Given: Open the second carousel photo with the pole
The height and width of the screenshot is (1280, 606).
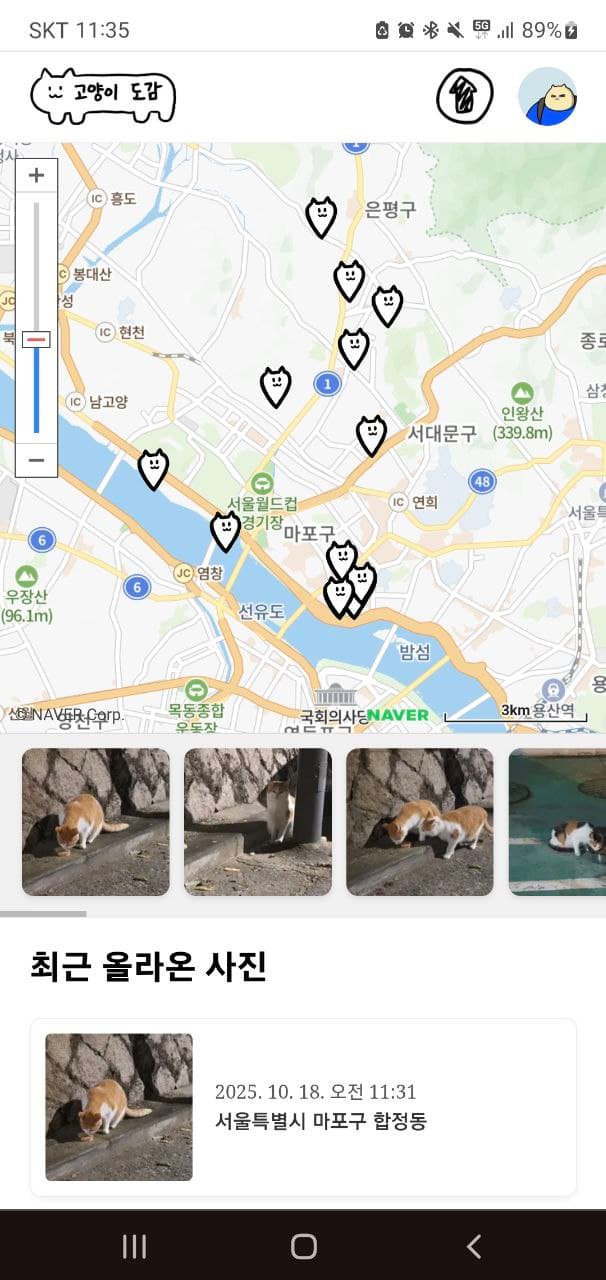Looking at the screenshot, I should [258, 822].
